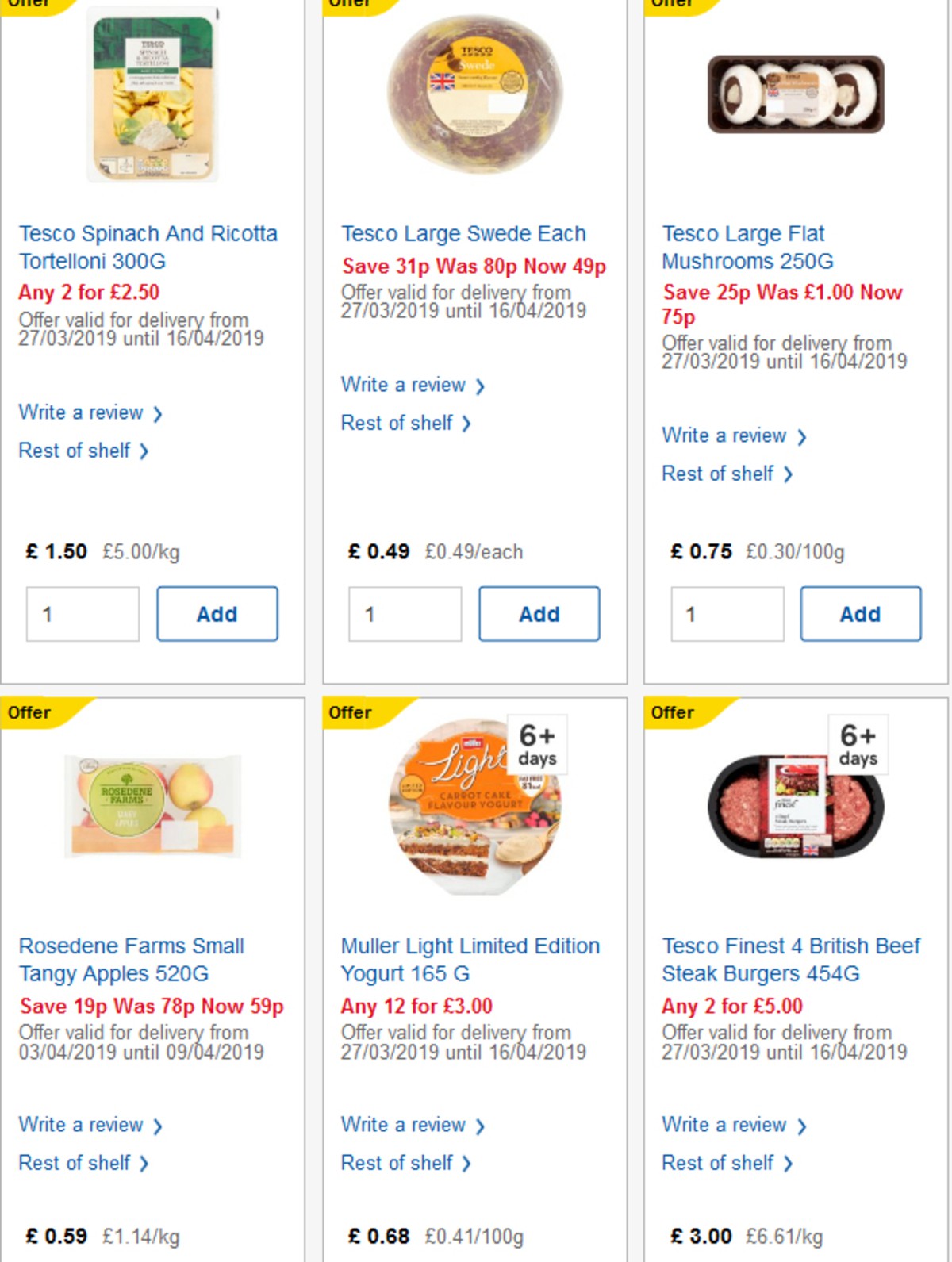The height and width of the screenshot is (1262, 952).
Task: Click Add for Tesco Spinach And Ricotta Tortelloni
Action: point(217,613)
